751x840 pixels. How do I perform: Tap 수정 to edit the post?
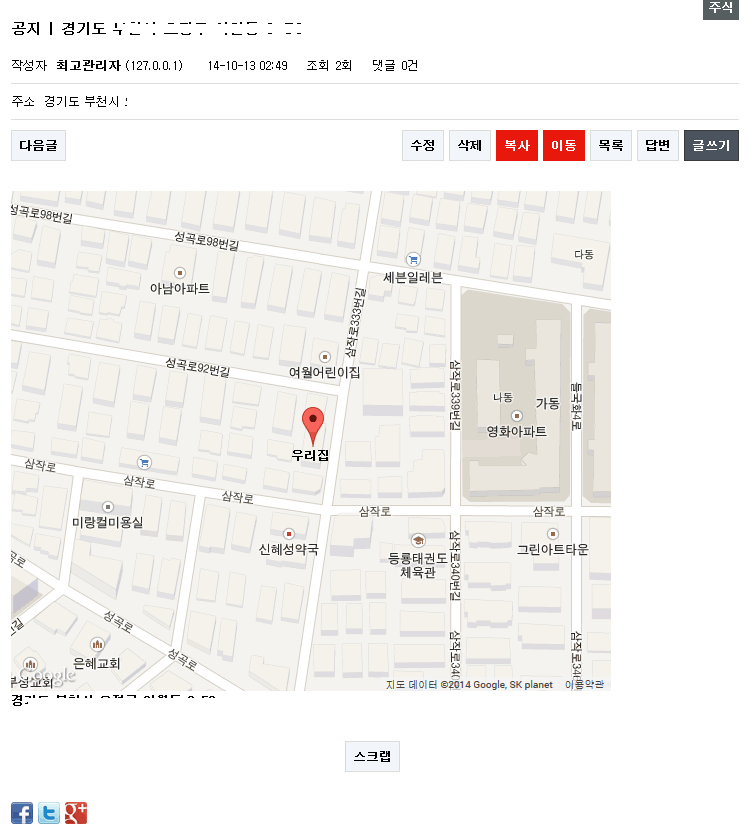click(x=422, y=145)
